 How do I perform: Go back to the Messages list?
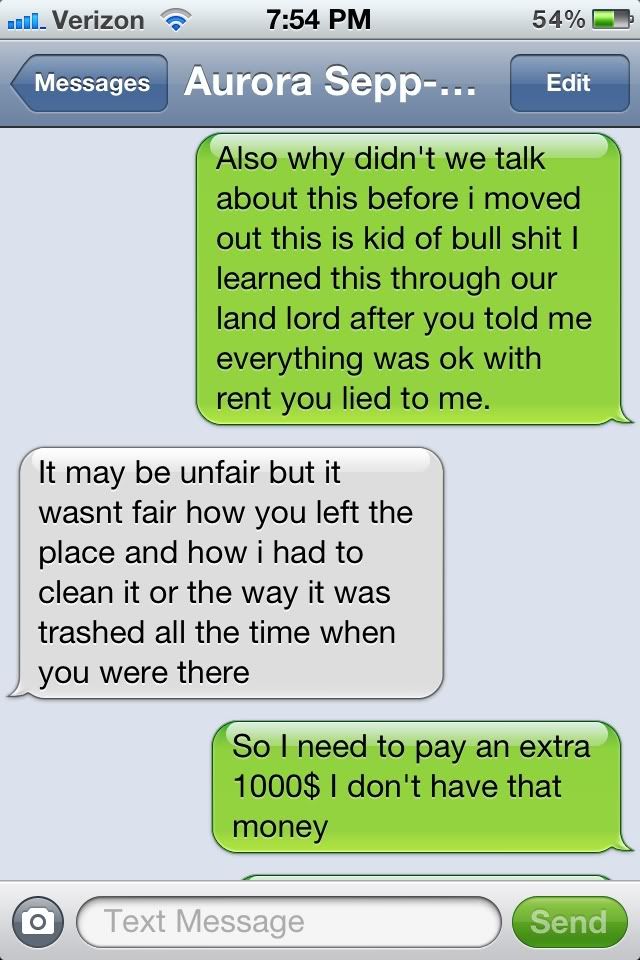coord(88,83)
